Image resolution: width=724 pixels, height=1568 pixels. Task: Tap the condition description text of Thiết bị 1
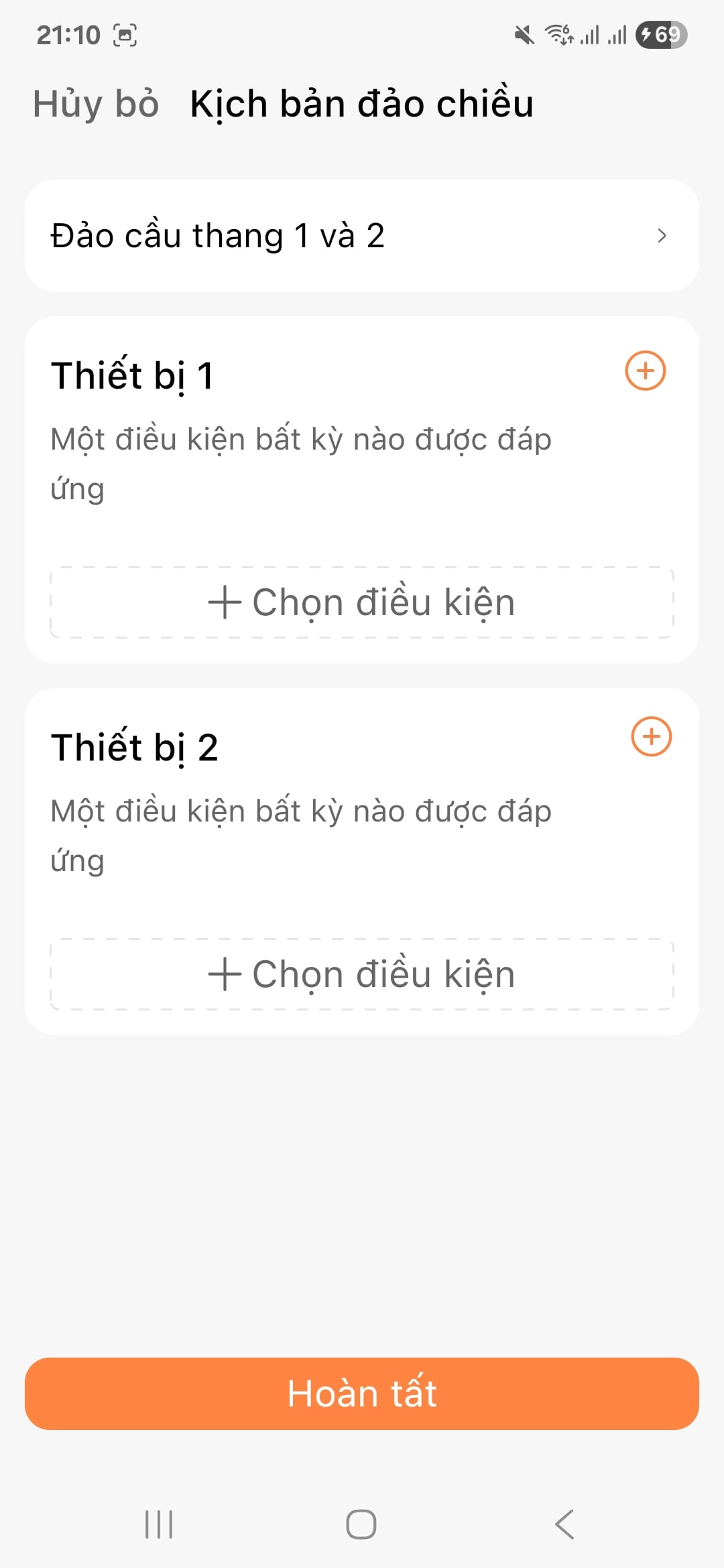point(301,462)
